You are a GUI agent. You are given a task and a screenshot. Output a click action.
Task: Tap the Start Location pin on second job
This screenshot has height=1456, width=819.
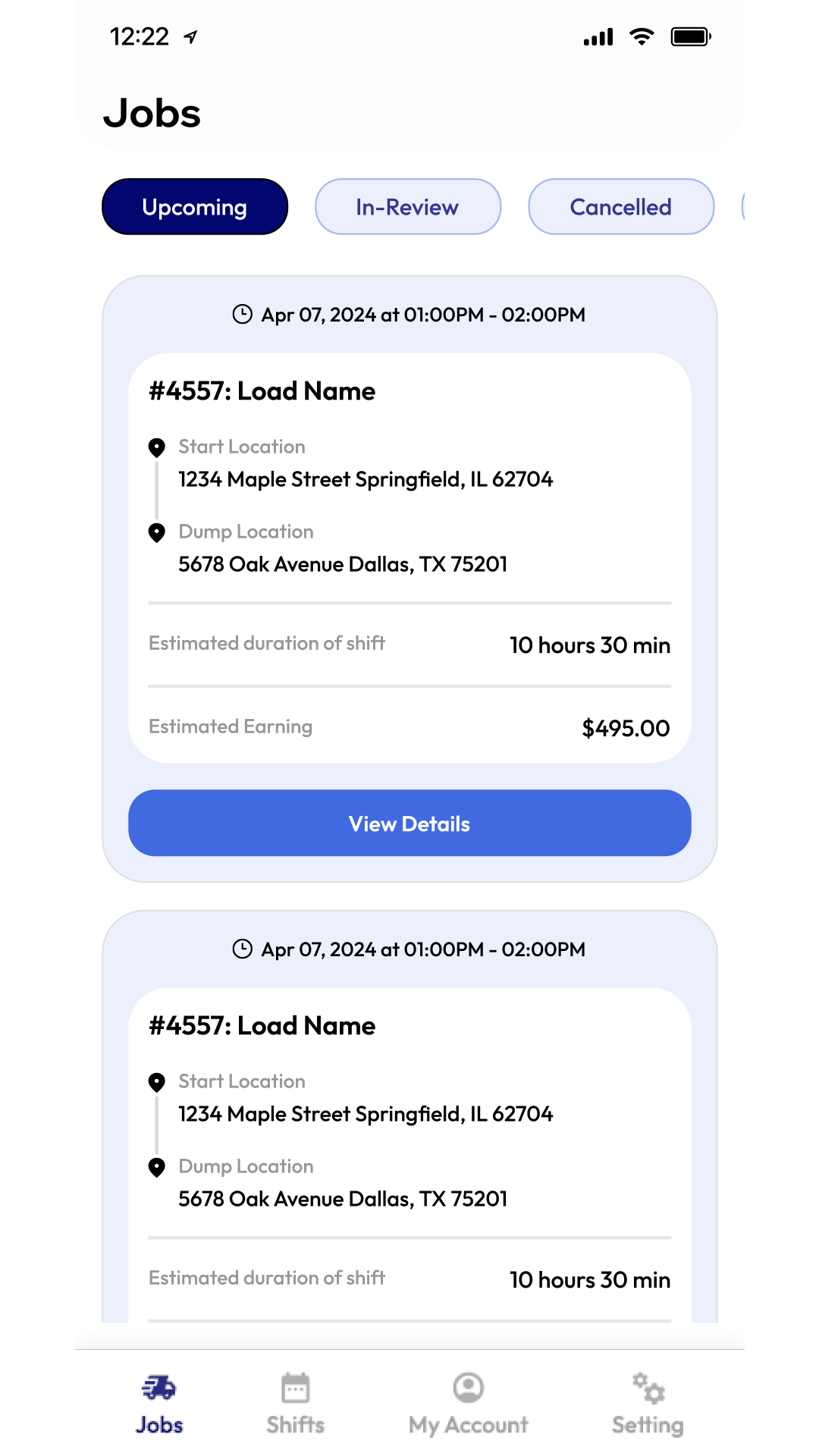point(156,1081)
